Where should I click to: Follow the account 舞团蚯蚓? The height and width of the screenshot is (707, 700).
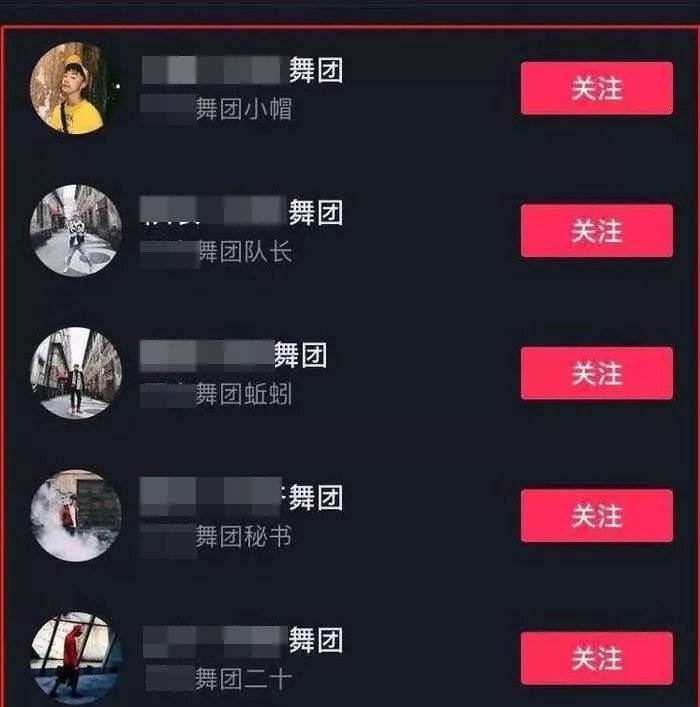point(596,373)
